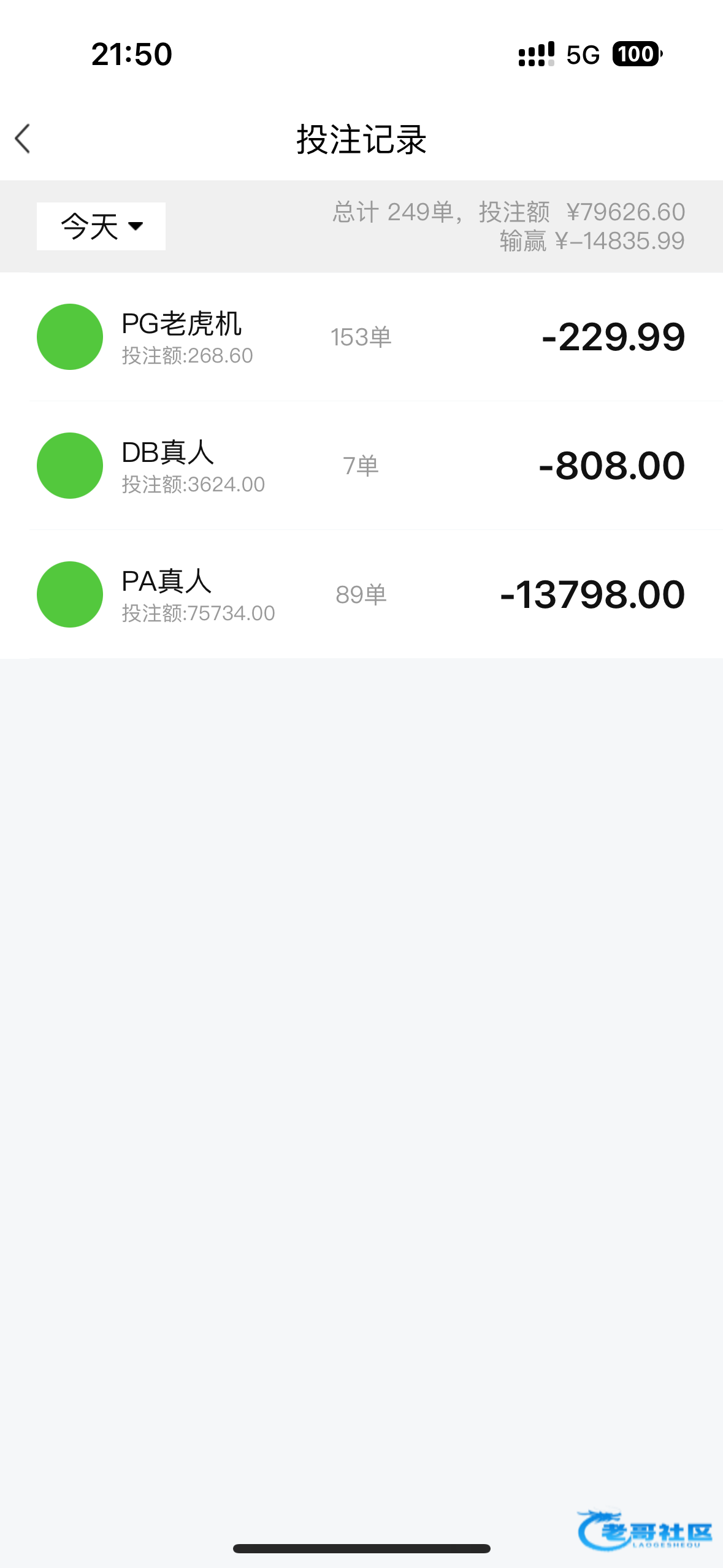Open PG老虎机 betting record details
The image size is (723, 1568).
click(x=361, y=337)
